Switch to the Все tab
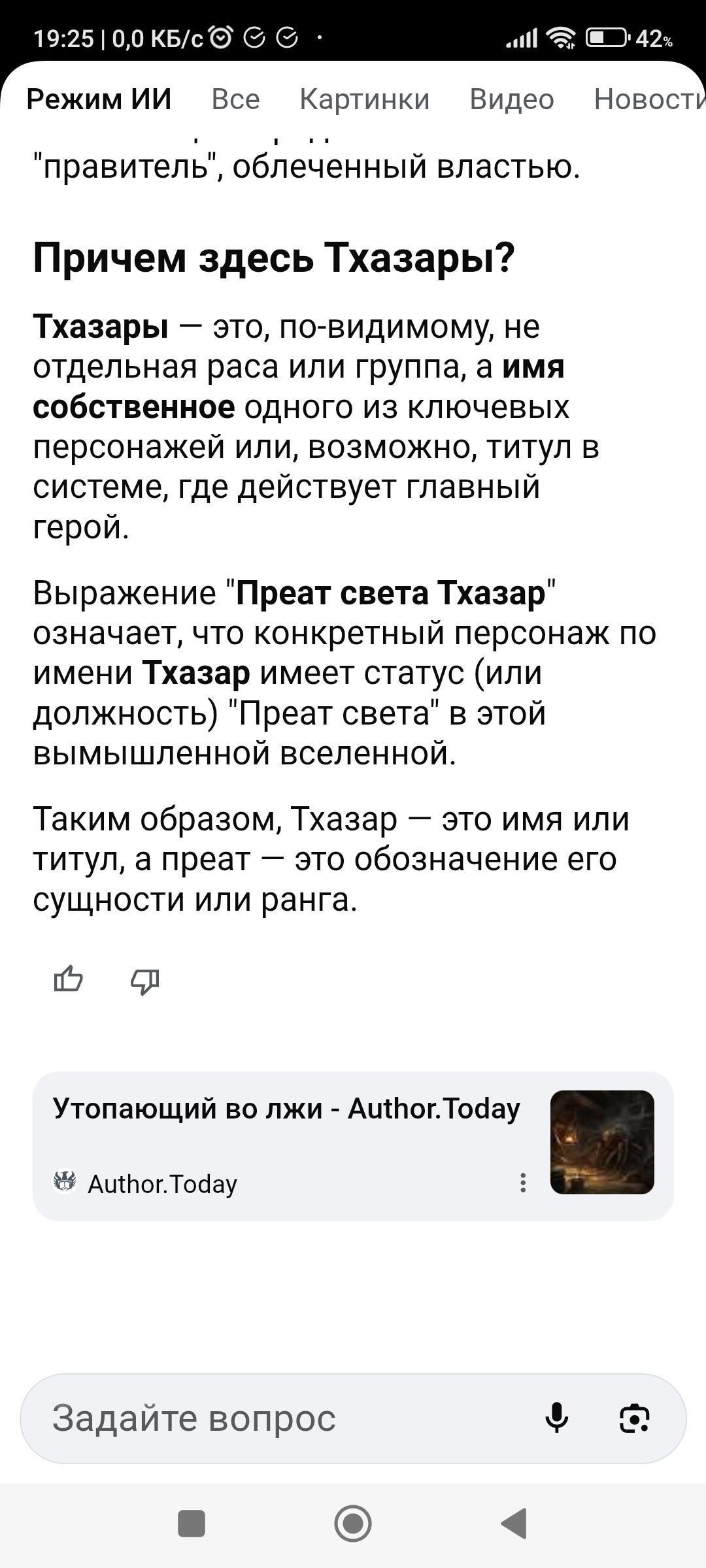706x1568 pixels. [235, 99]
